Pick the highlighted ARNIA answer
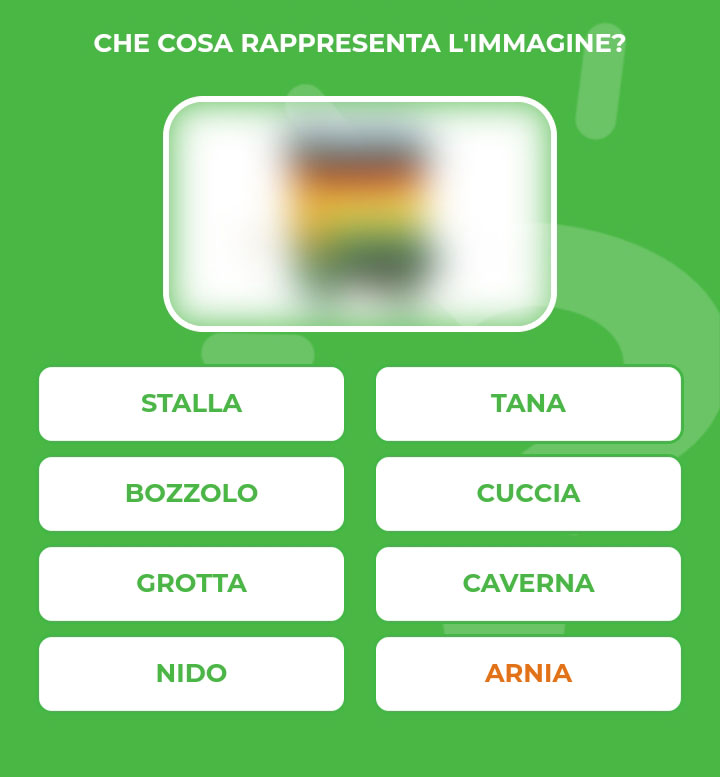 (528, 673)
